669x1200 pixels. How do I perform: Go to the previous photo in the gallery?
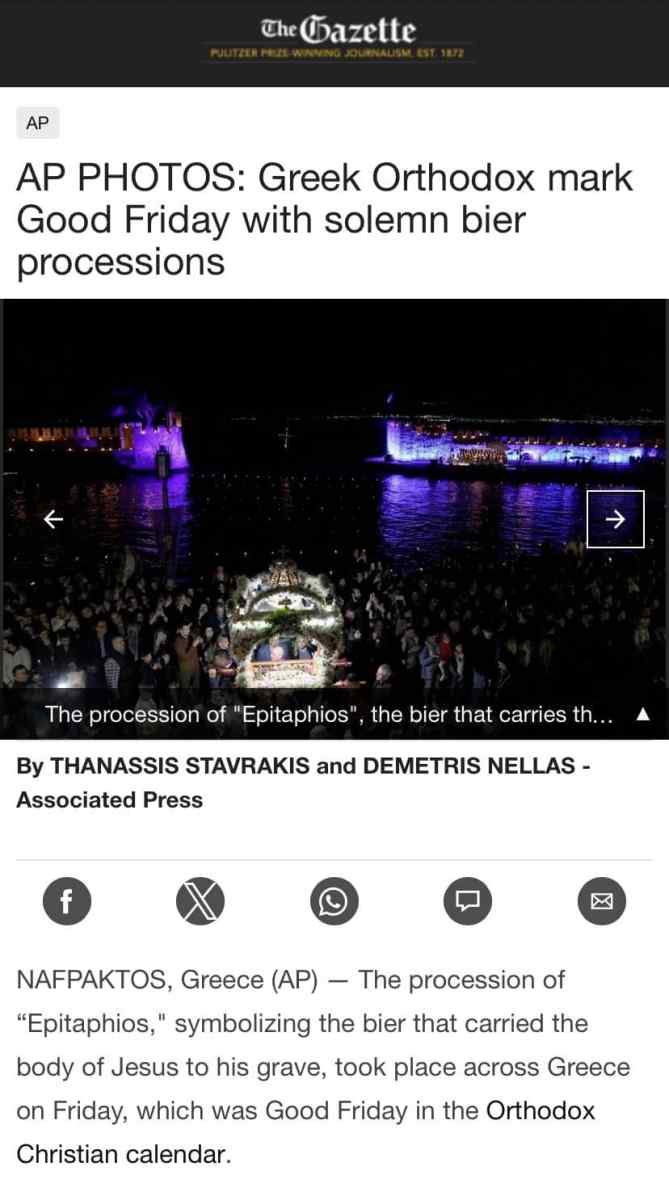tap(53, 519)
